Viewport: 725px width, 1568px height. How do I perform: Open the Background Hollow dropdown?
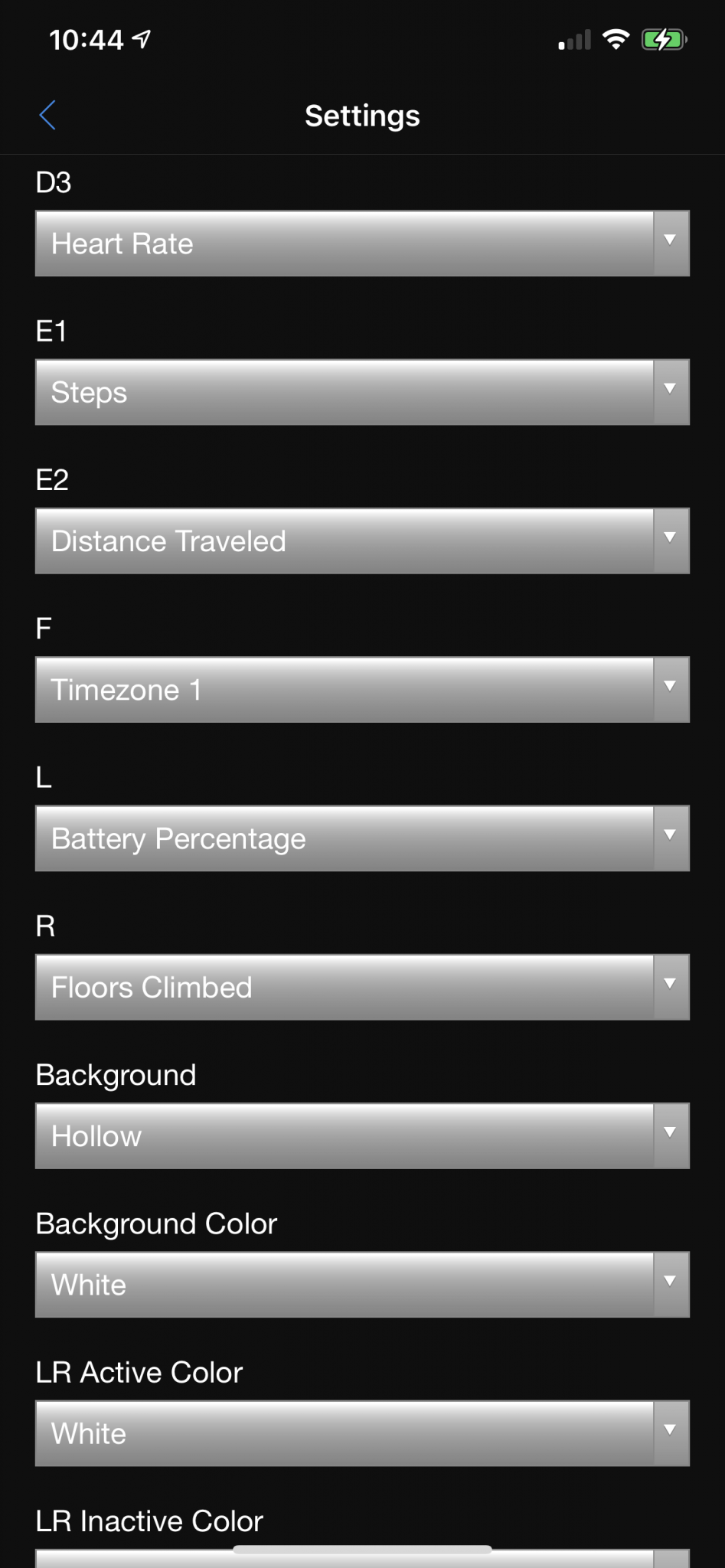pos(362,1135)
